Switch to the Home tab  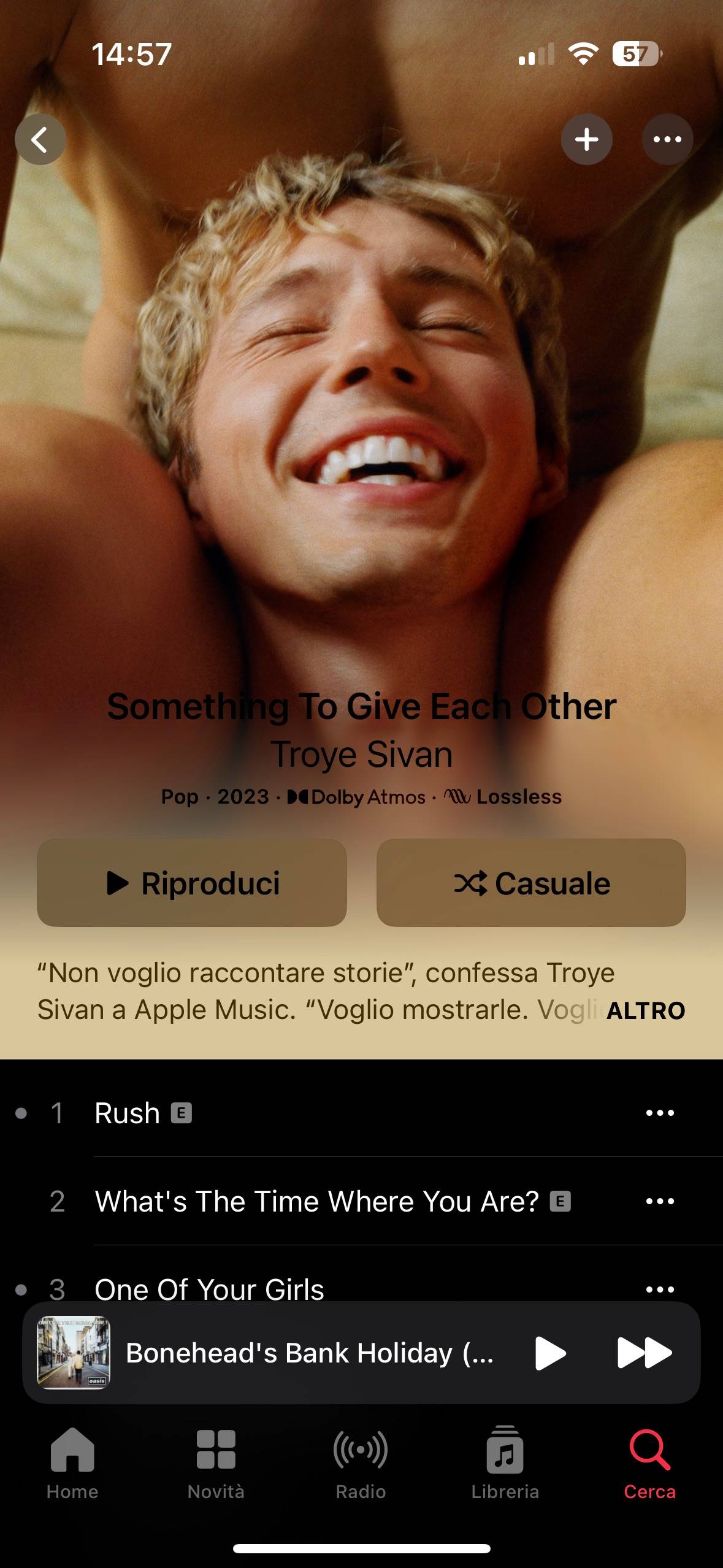pyautogui.click(x=72, y=1463)
